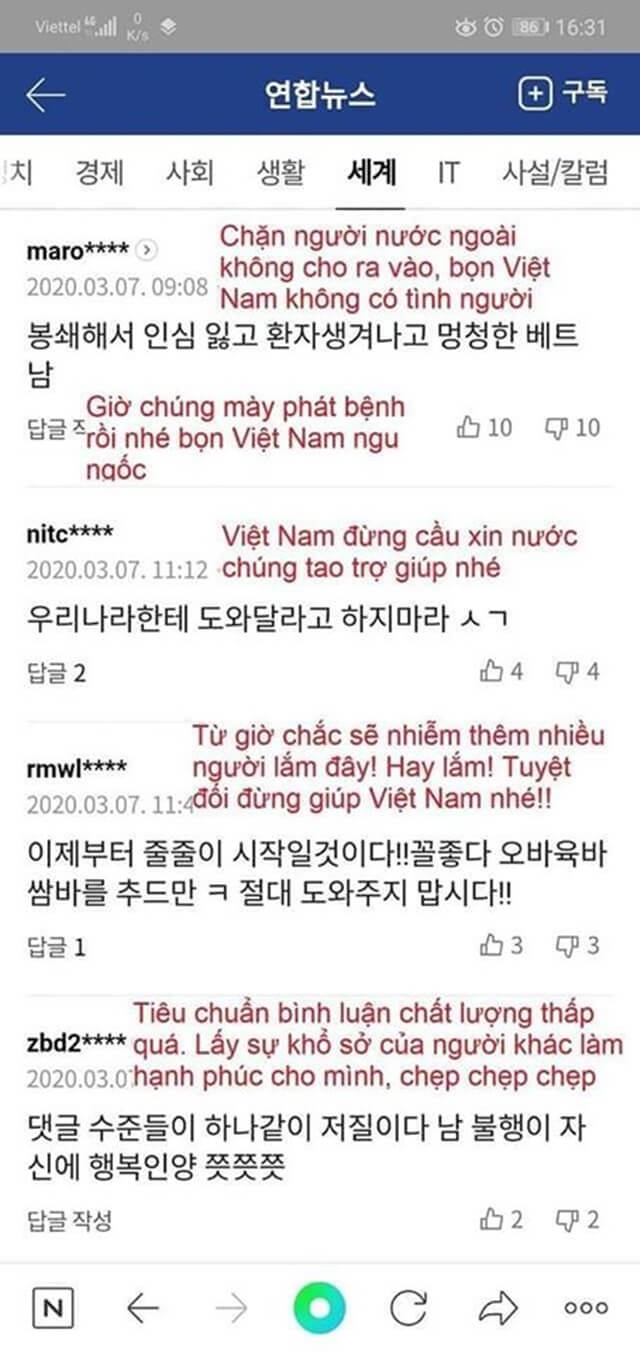This screenshot has width=640, height=1353.
Task: Select the IT tab
Action: pyautogui.click(x=448, y=173)
